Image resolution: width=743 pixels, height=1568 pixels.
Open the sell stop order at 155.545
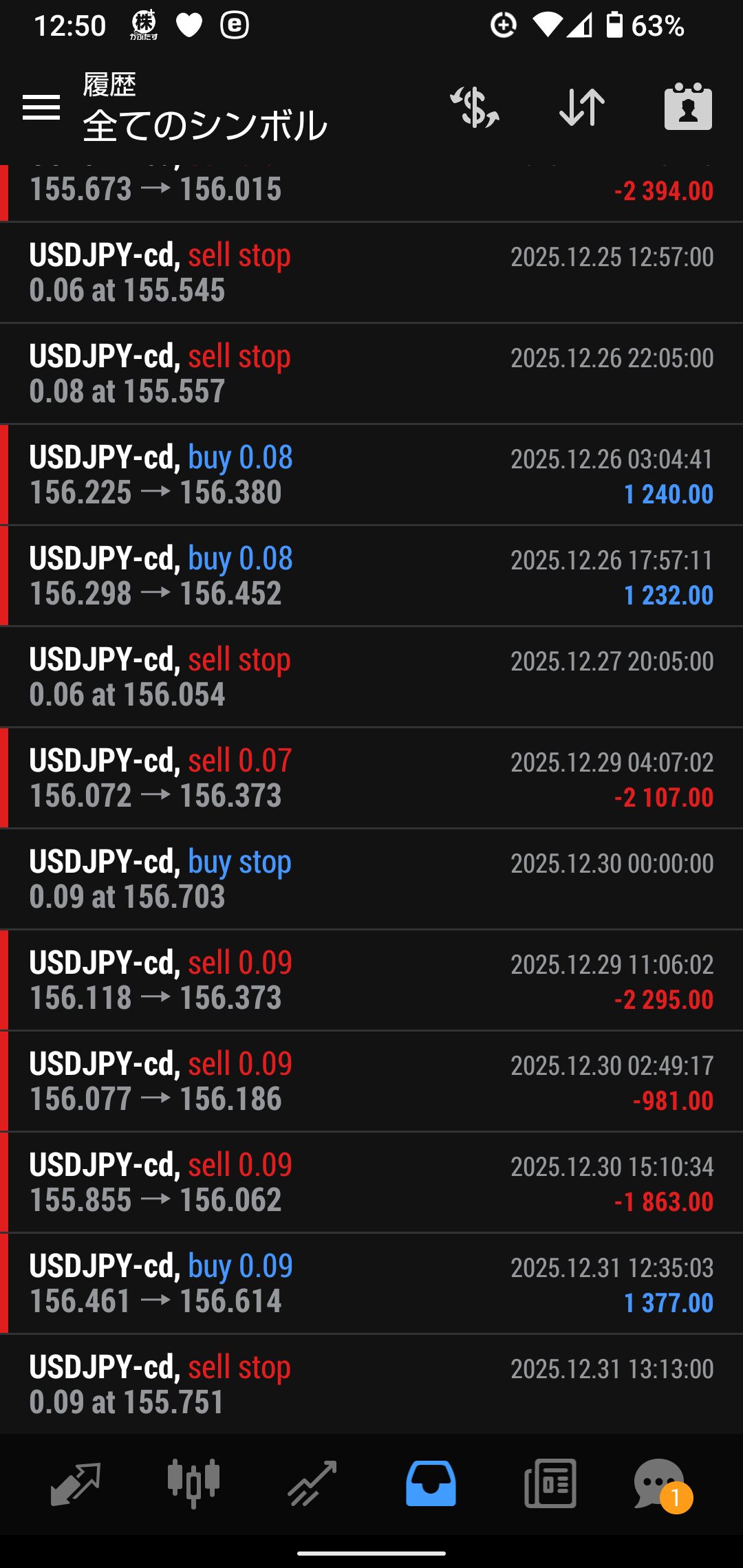[371, 273]
